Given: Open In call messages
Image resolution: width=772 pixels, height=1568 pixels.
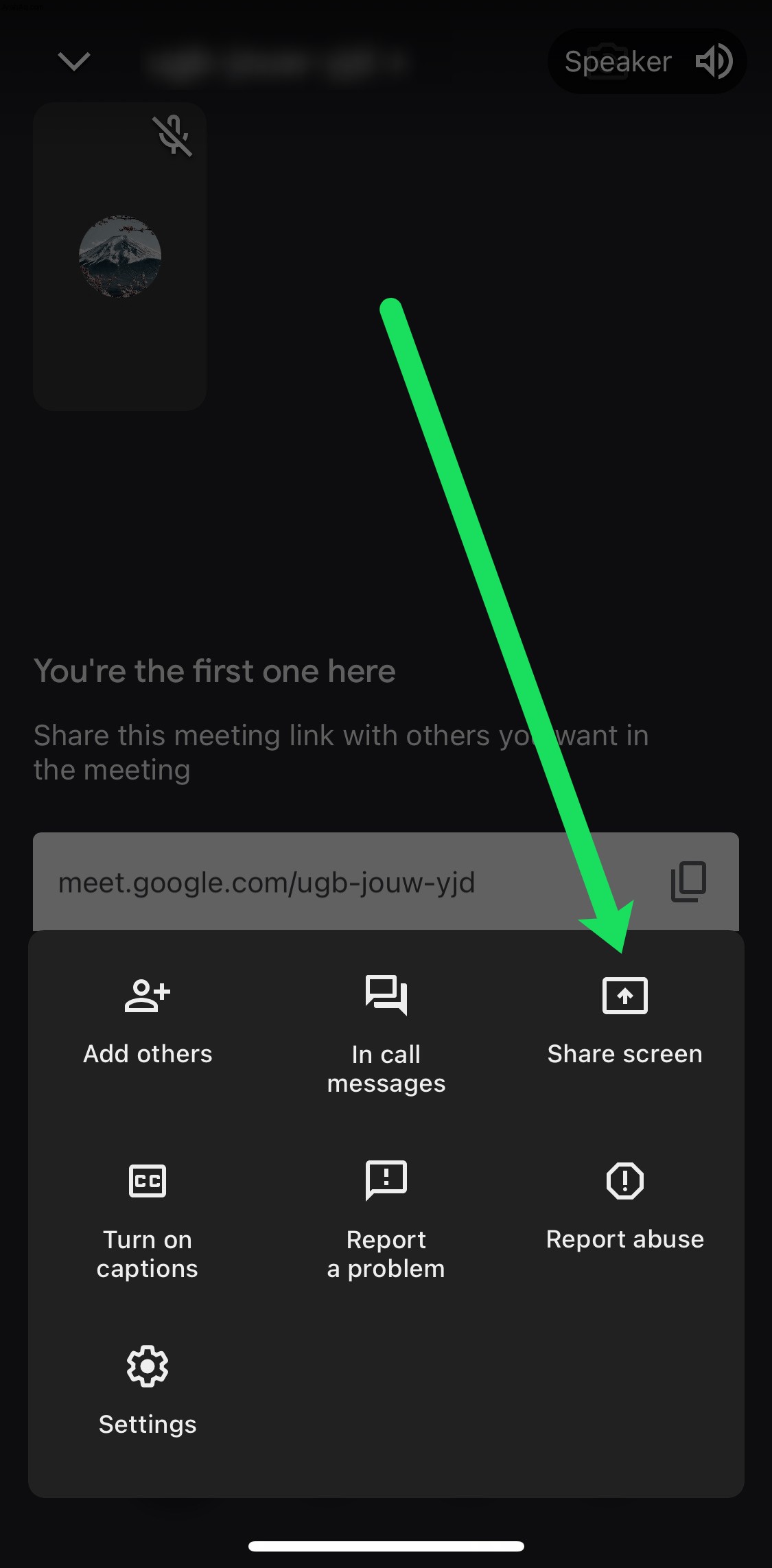Looking at the screenshot, I should click(x=386, y=1033).
